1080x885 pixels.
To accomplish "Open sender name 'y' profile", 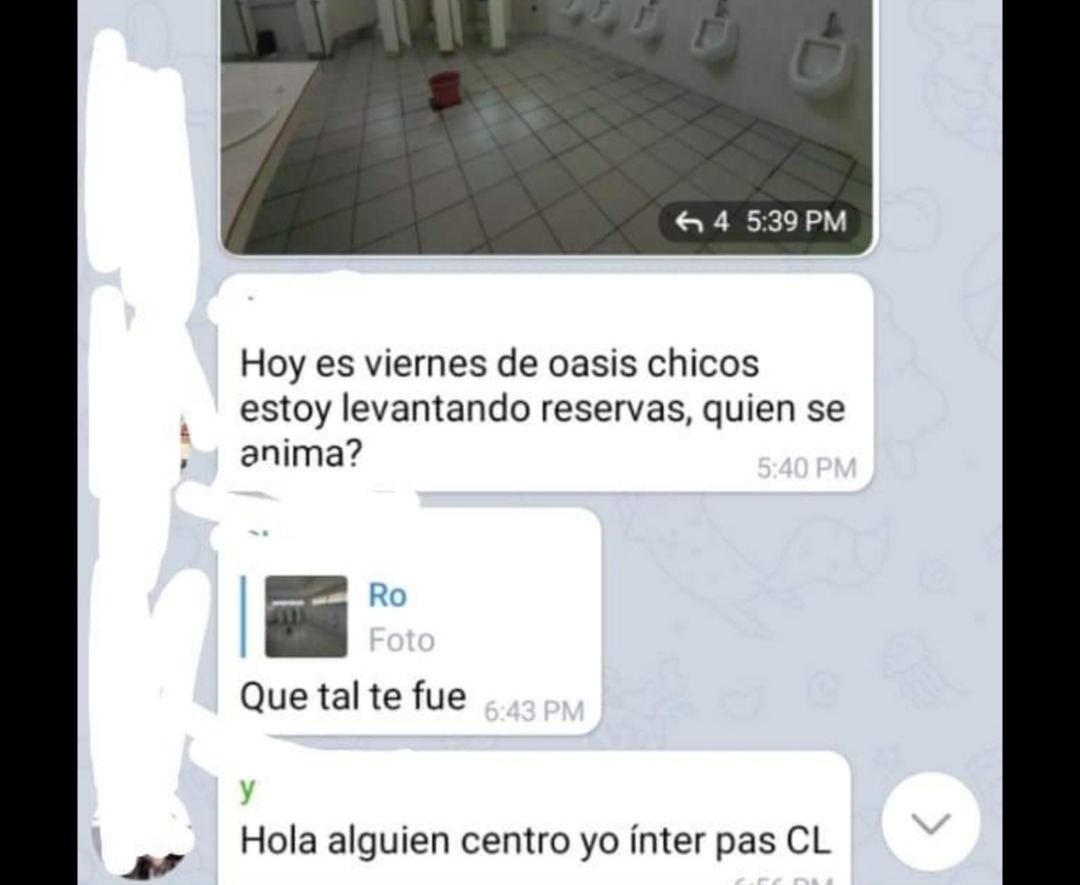I will pyautogui.click(x=247, y=789).
